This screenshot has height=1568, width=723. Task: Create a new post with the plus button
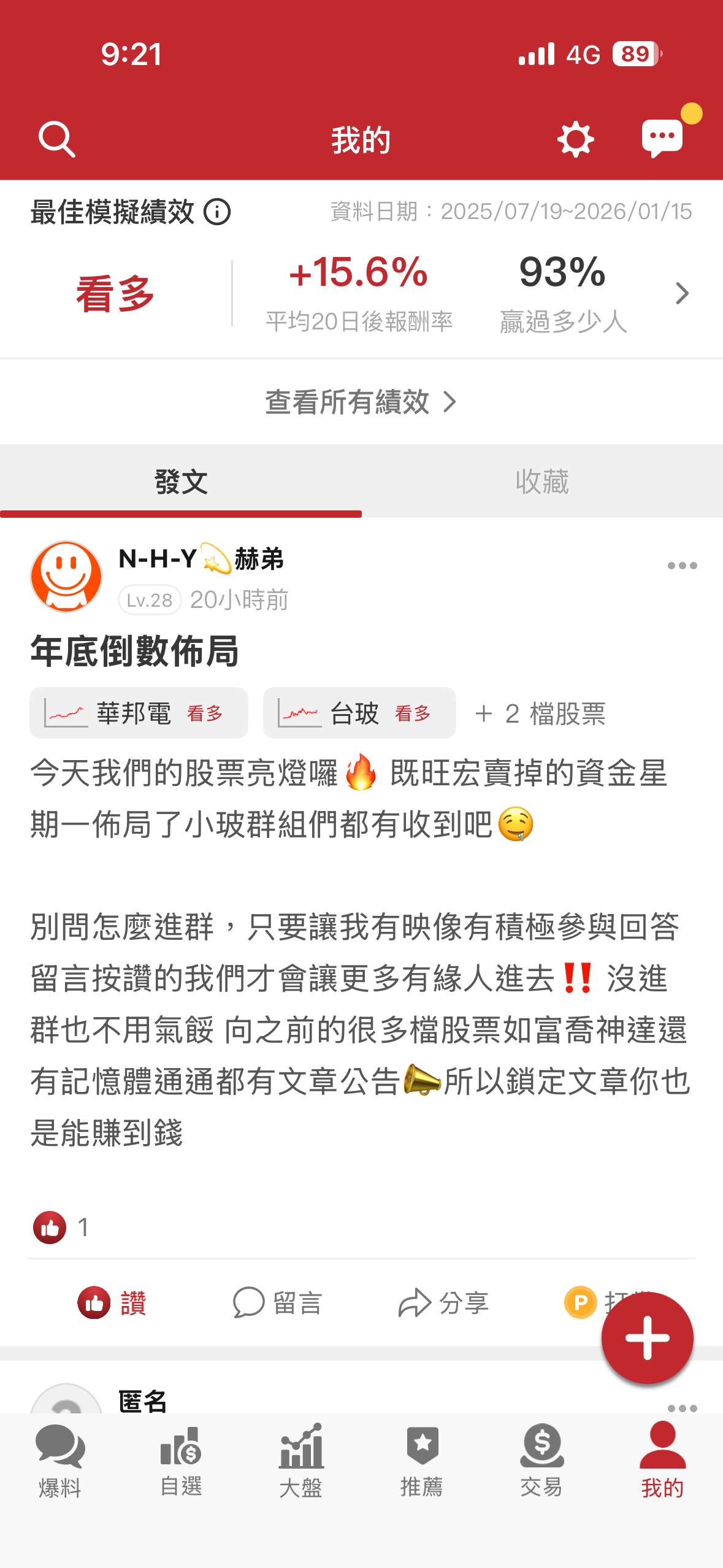[x=647, y=1338]
